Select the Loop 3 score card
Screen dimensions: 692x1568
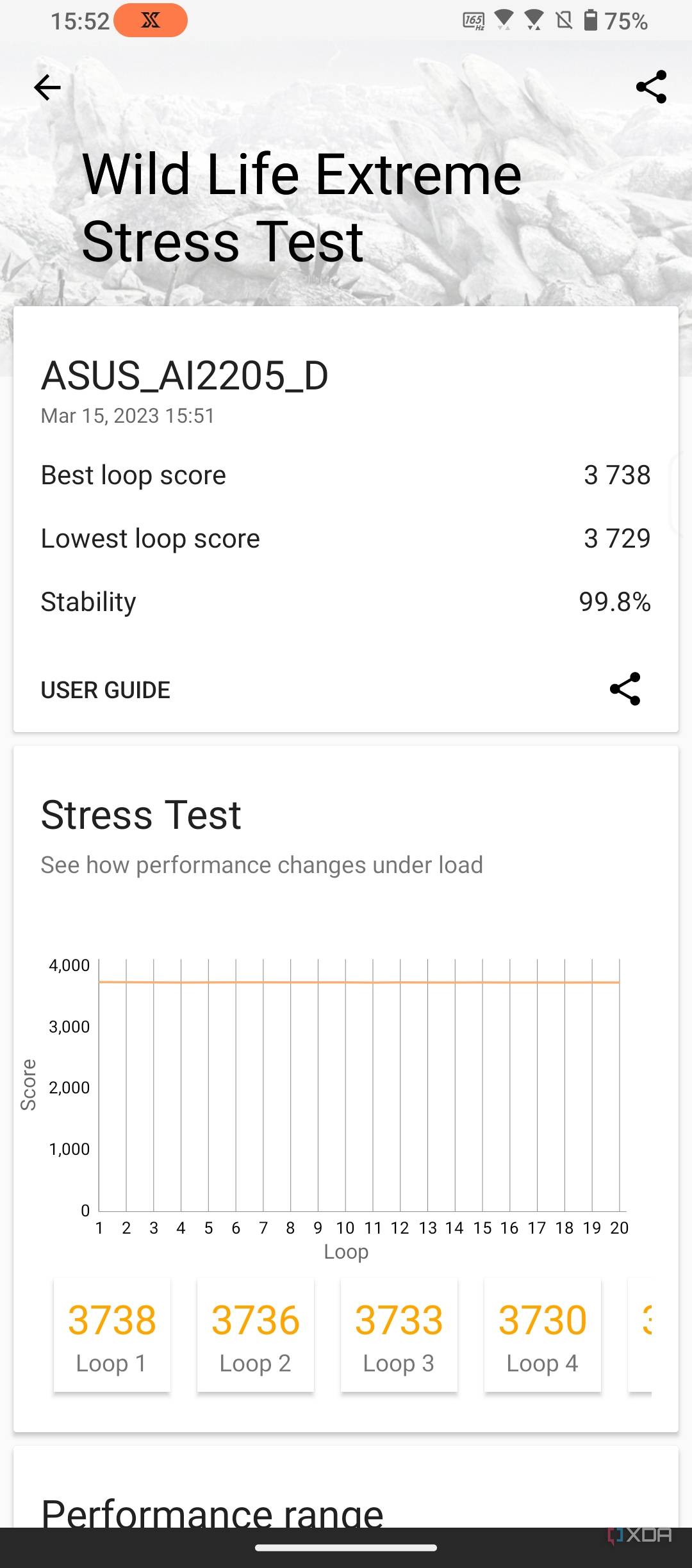click(x=399, y=1335)
